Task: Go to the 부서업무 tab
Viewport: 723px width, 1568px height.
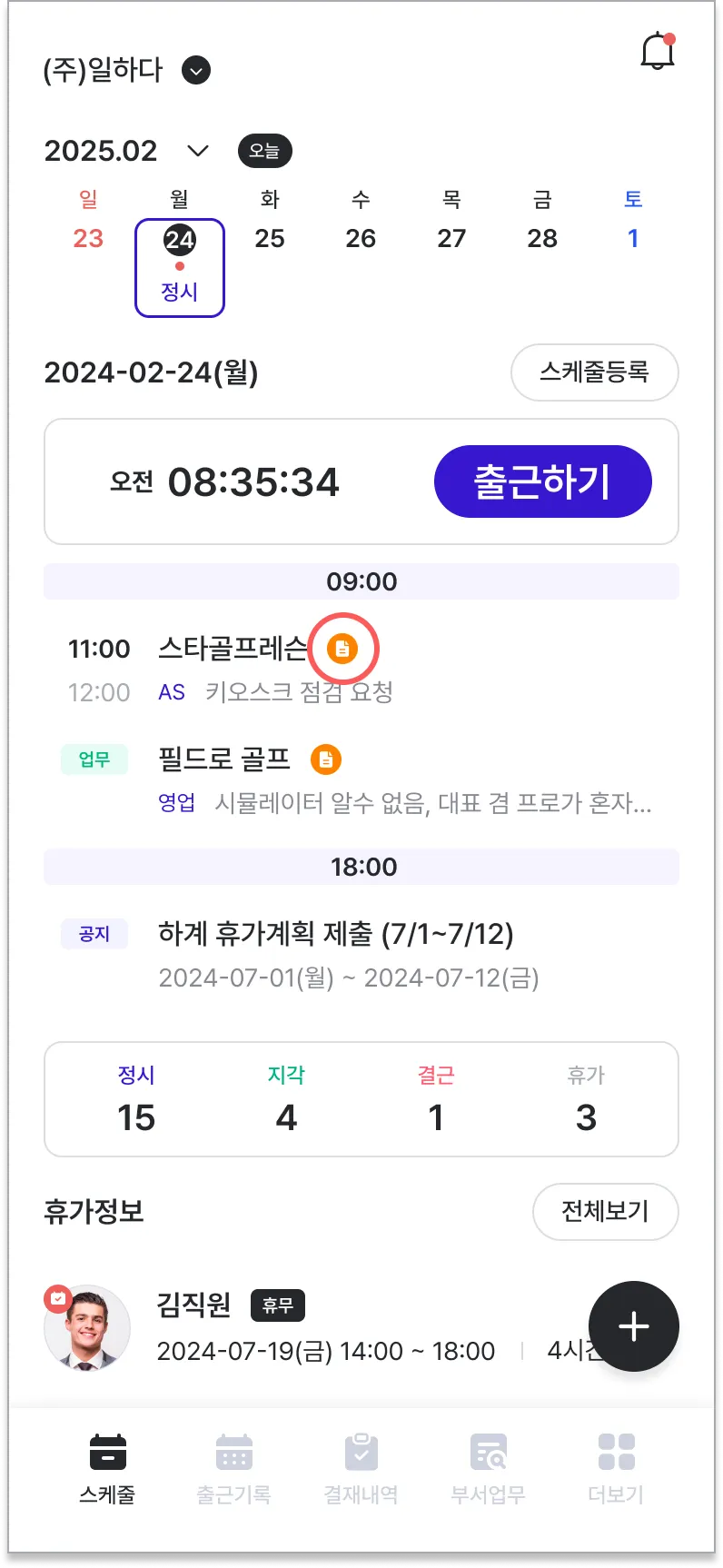Action: pos(488,1467)
